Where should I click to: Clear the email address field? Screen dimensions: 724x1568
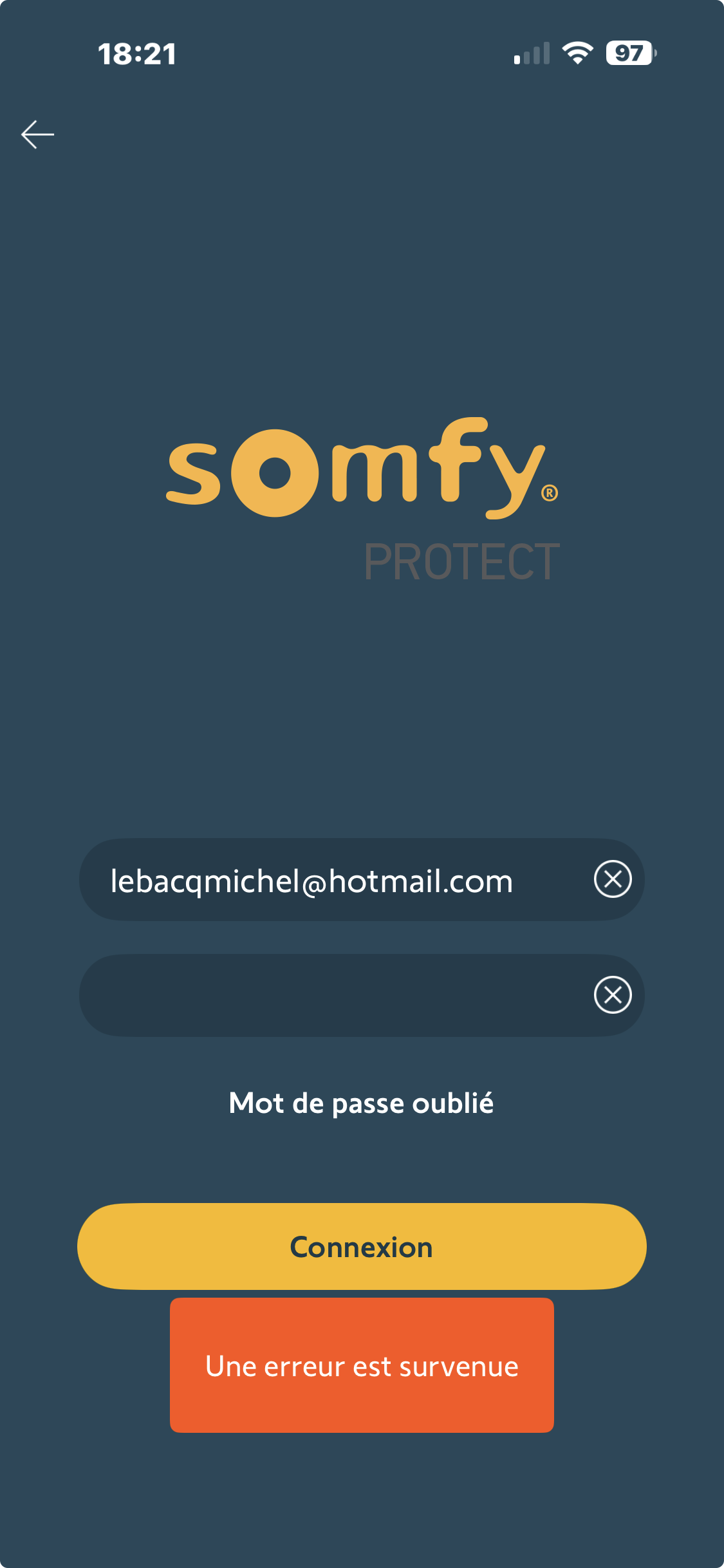(612, 879)
